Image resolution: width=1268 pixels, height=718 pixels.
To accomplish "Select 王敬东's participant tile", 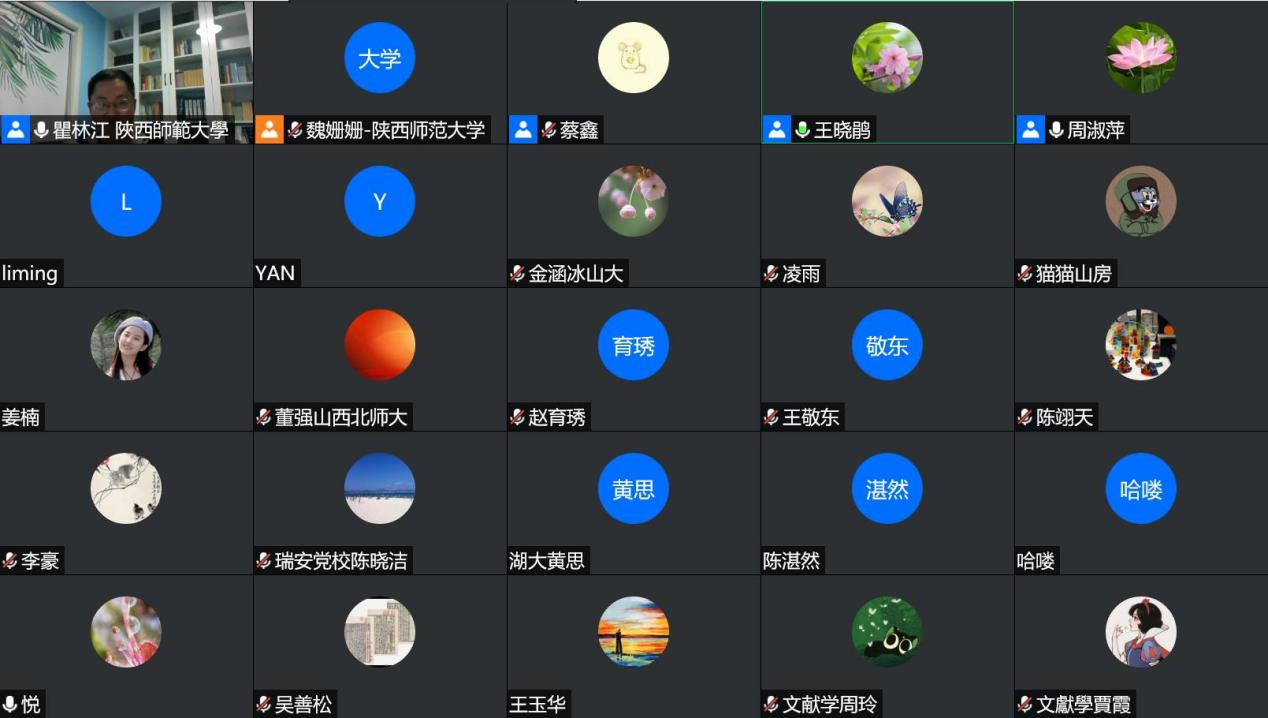I will (887, 359).
